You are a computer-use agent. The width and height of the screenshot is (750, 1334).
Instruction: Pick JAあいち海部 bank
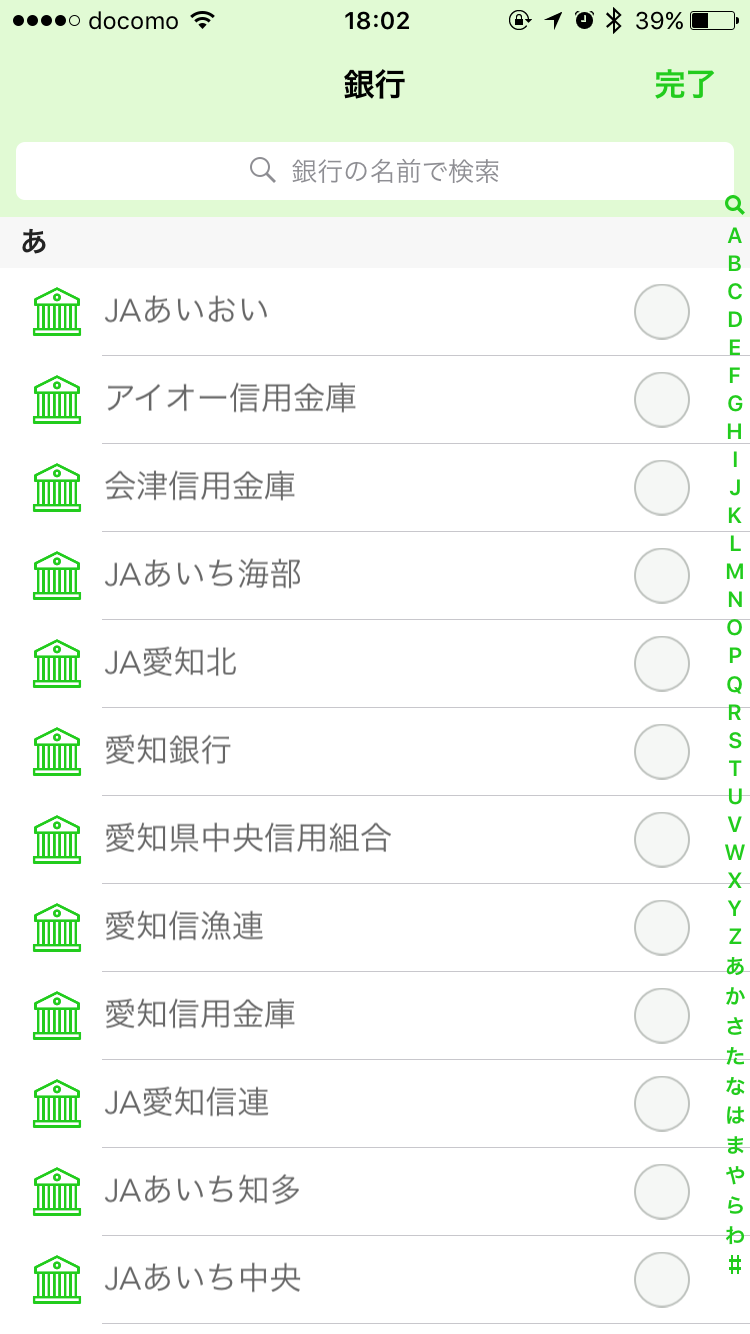pyautogui.click(x=662, y=576)
